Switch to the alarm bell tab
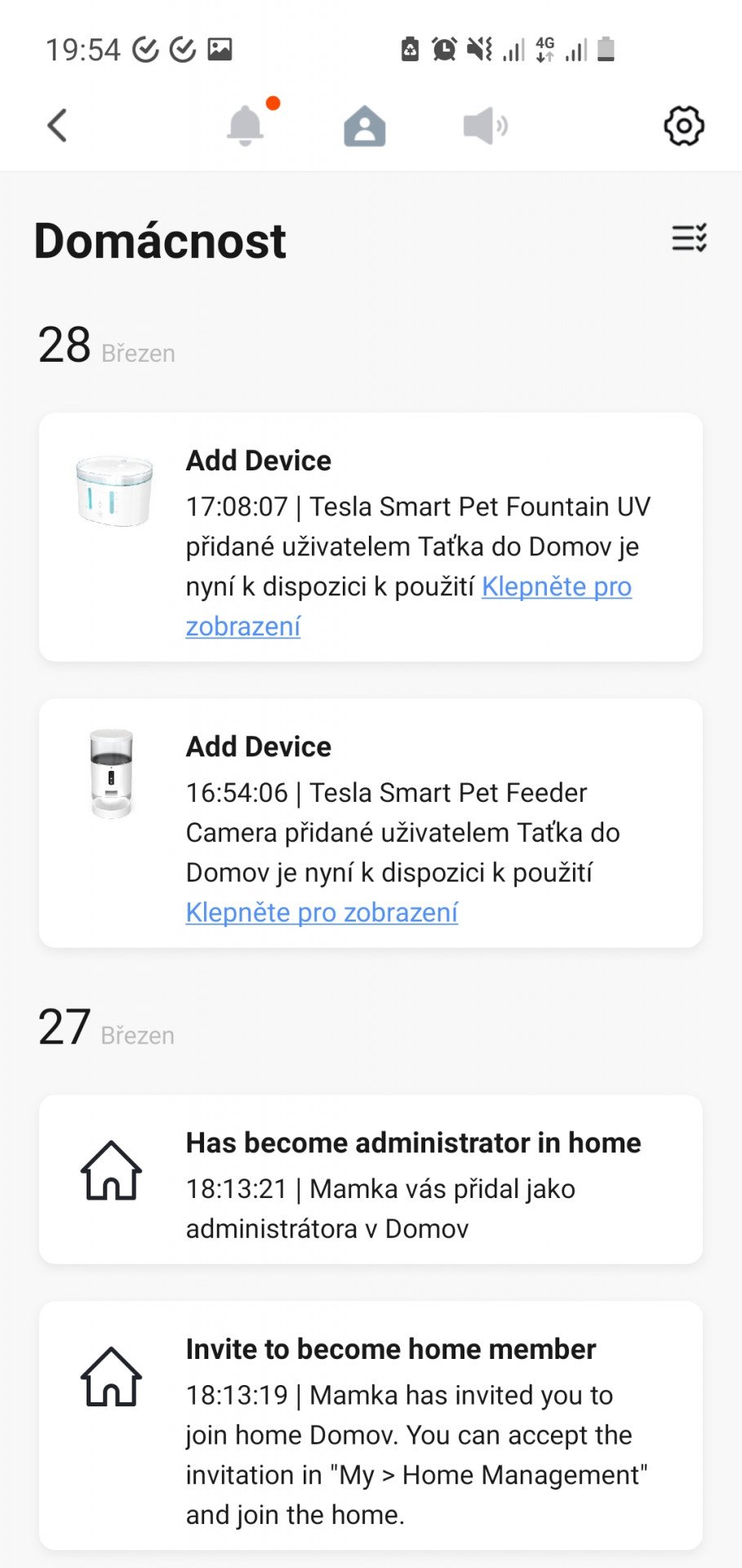This screenshot has width=742, height=1568. [x=246, y=126]
